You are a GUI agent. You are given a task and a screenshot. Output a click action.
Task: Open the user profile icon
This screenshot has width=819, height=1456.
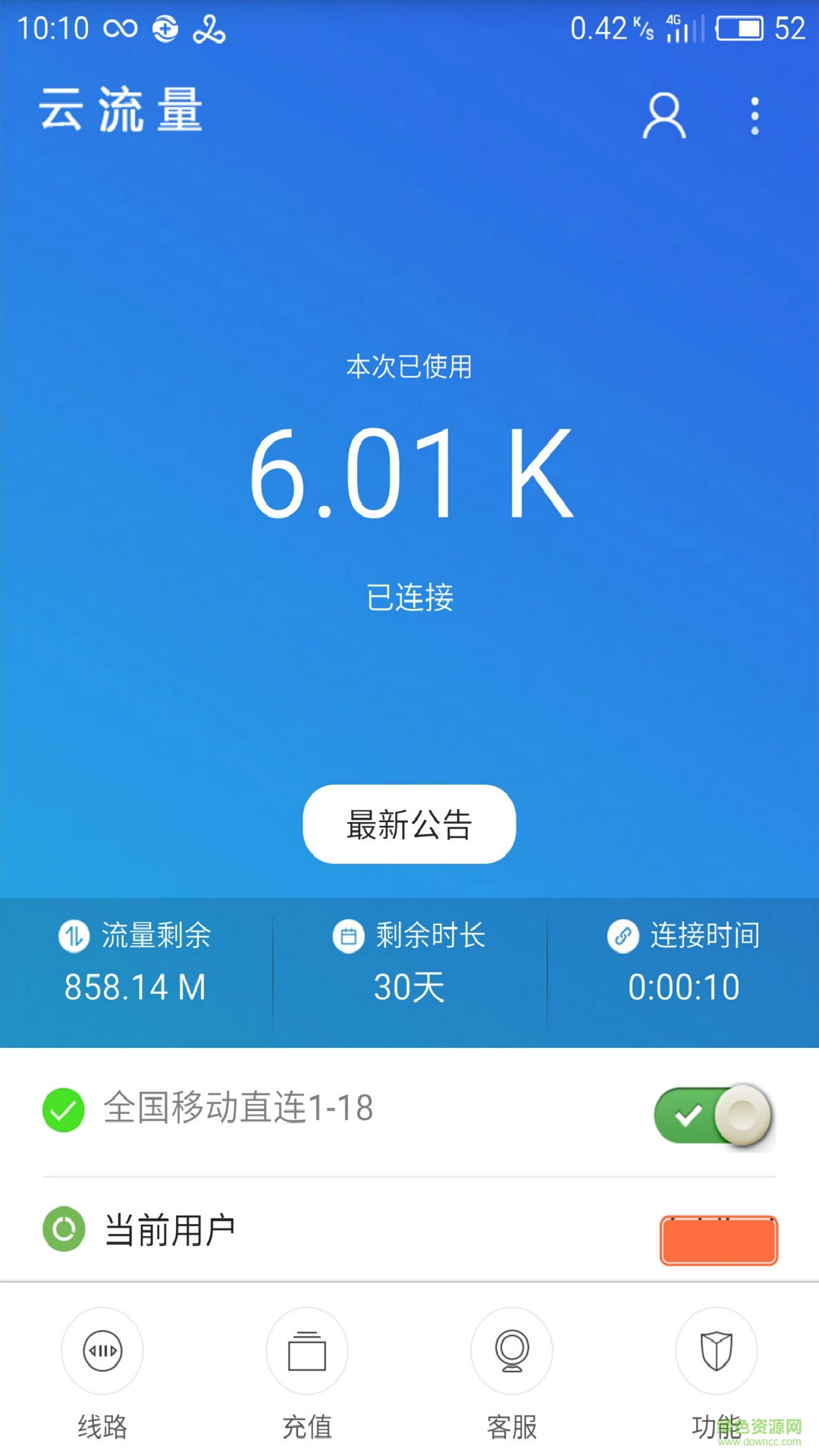click(664, 114)
